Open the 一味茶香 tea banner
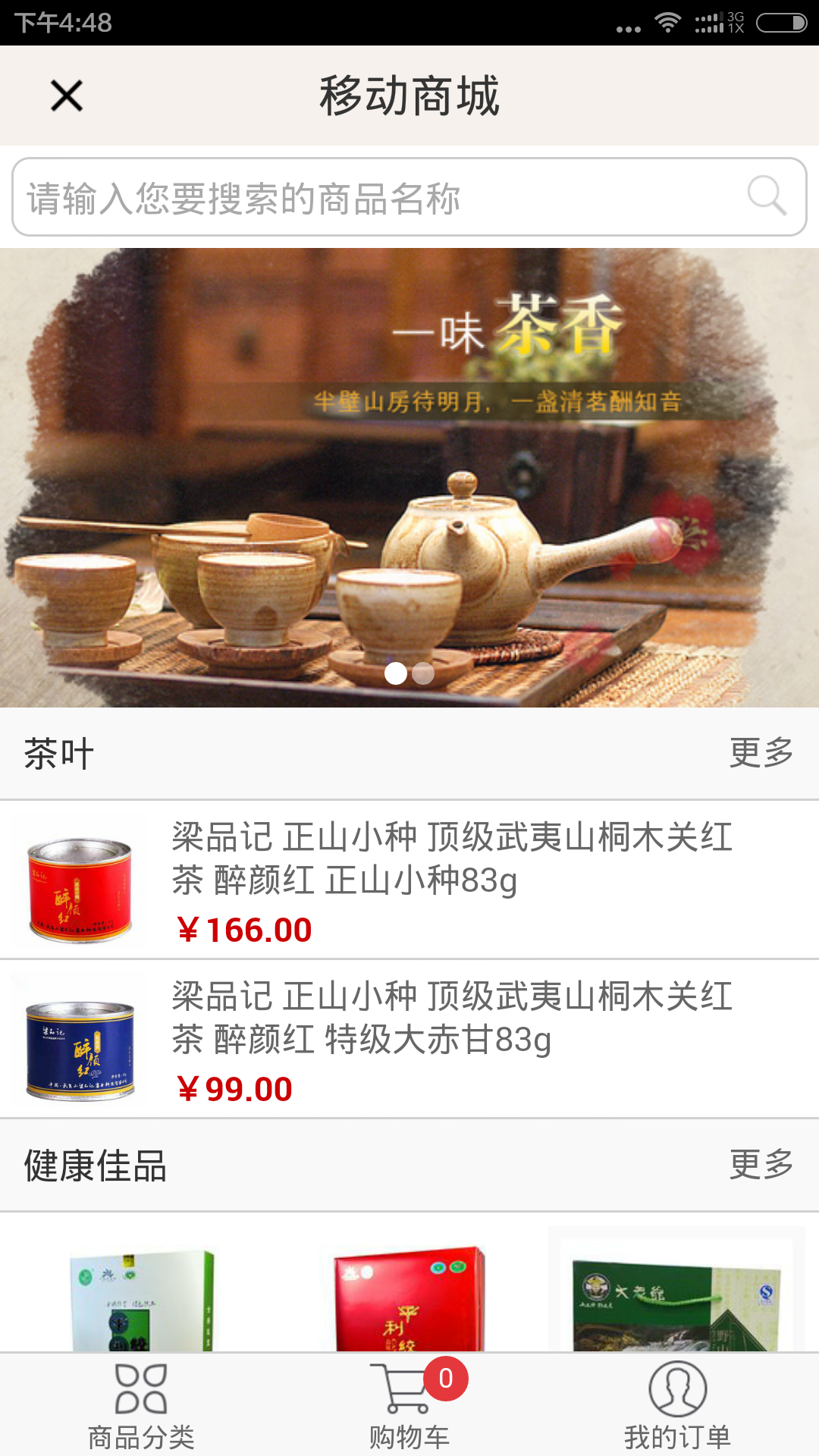 (x=409, y=478)
